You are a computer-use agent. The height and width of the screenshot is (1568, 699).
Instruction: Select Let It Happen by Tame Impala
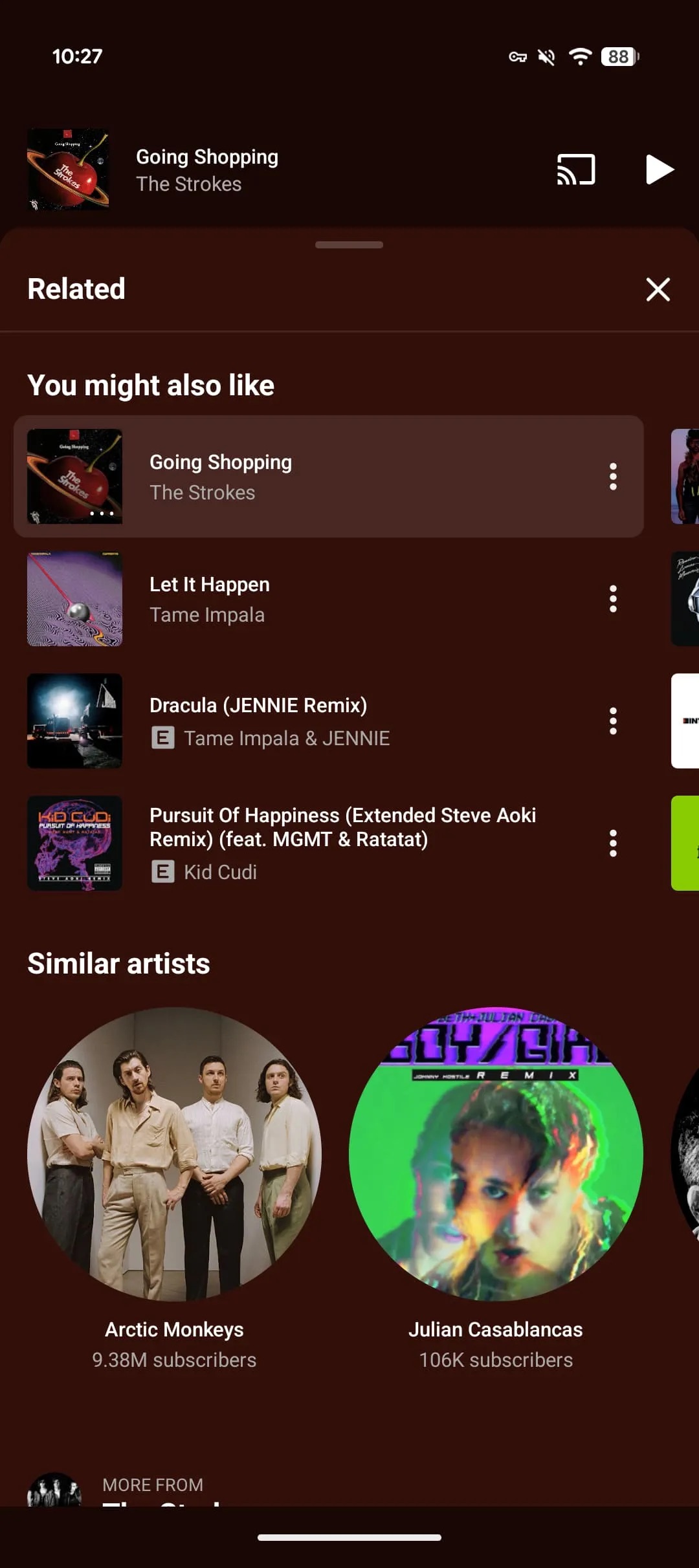tap(209, 599)
